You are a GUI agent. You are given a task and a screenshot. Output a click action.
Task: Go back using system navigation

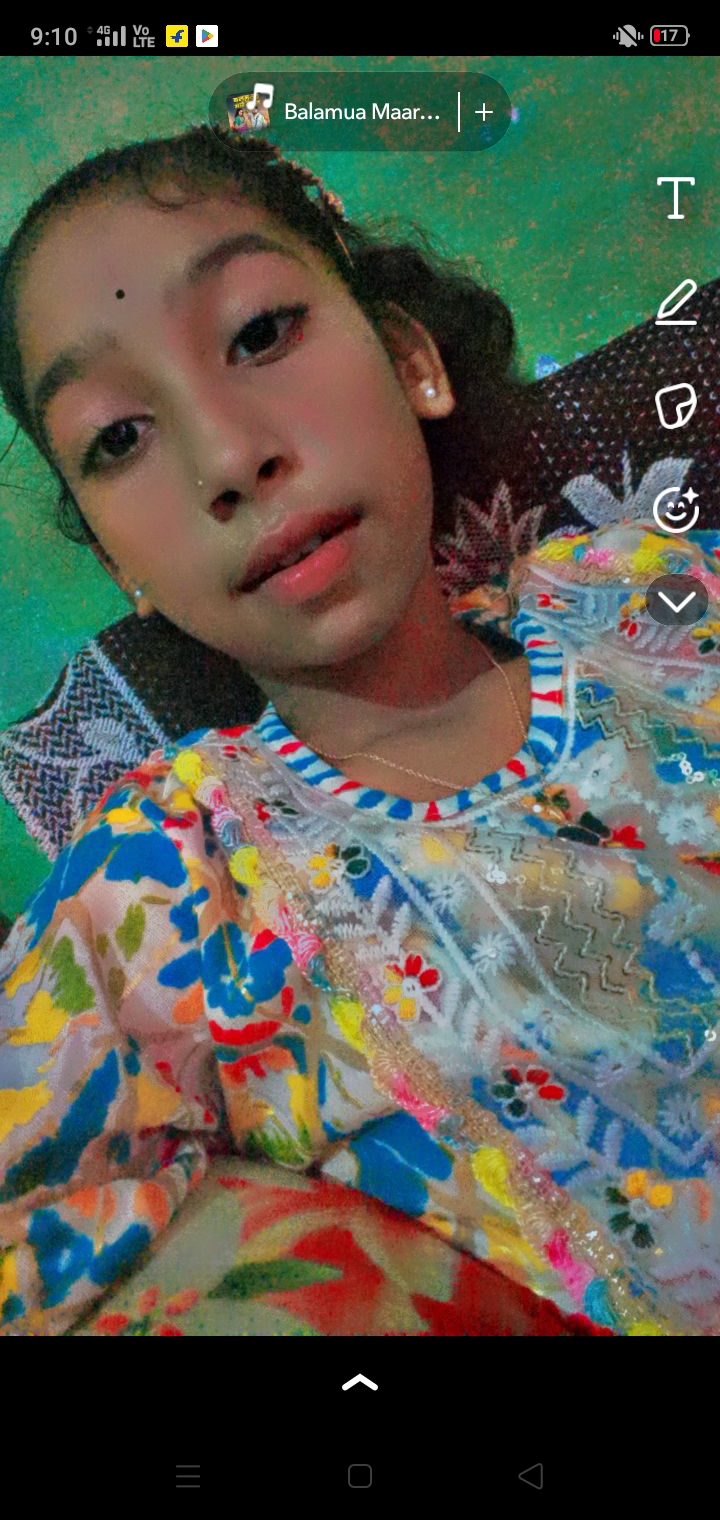(531, 1476)
